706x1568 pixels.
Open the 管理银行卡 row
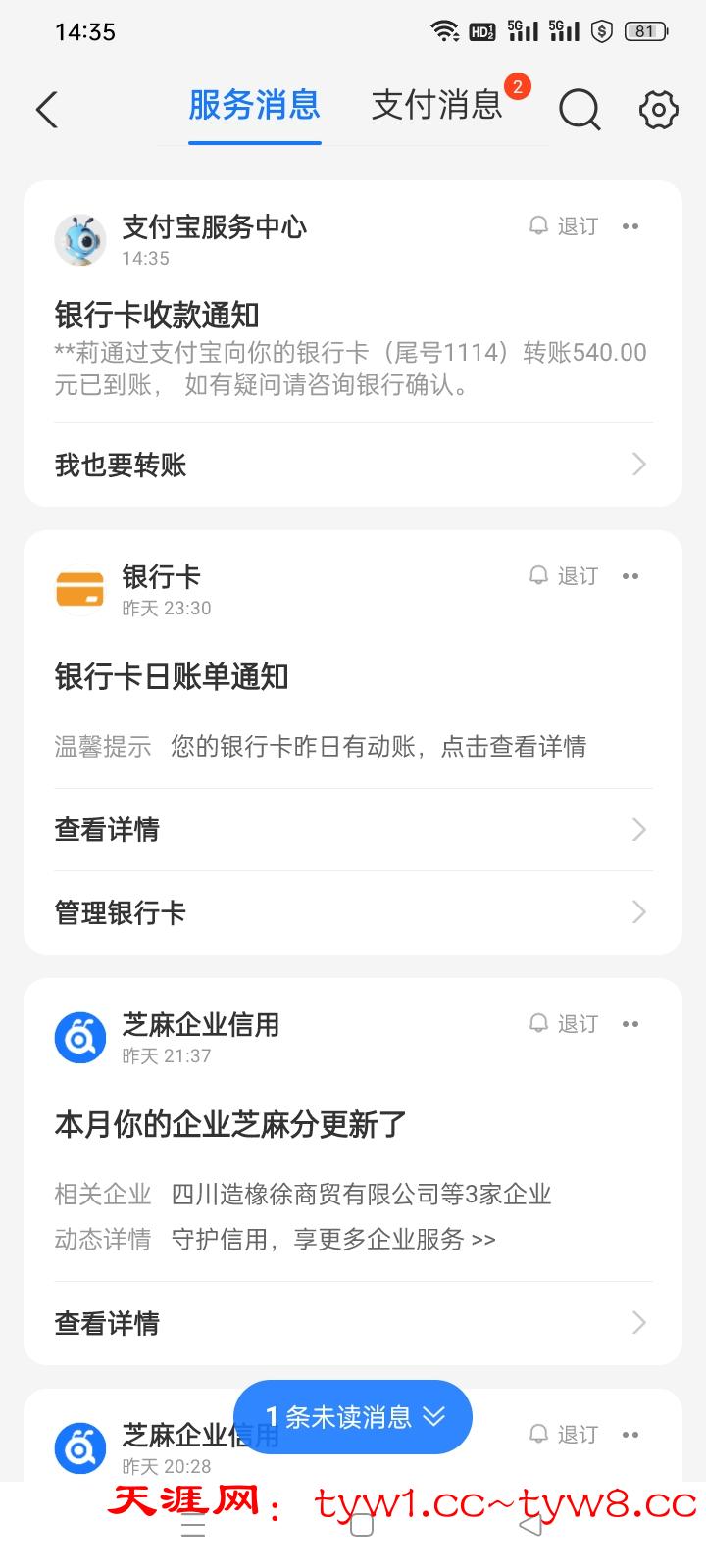[x=353, y=912]
